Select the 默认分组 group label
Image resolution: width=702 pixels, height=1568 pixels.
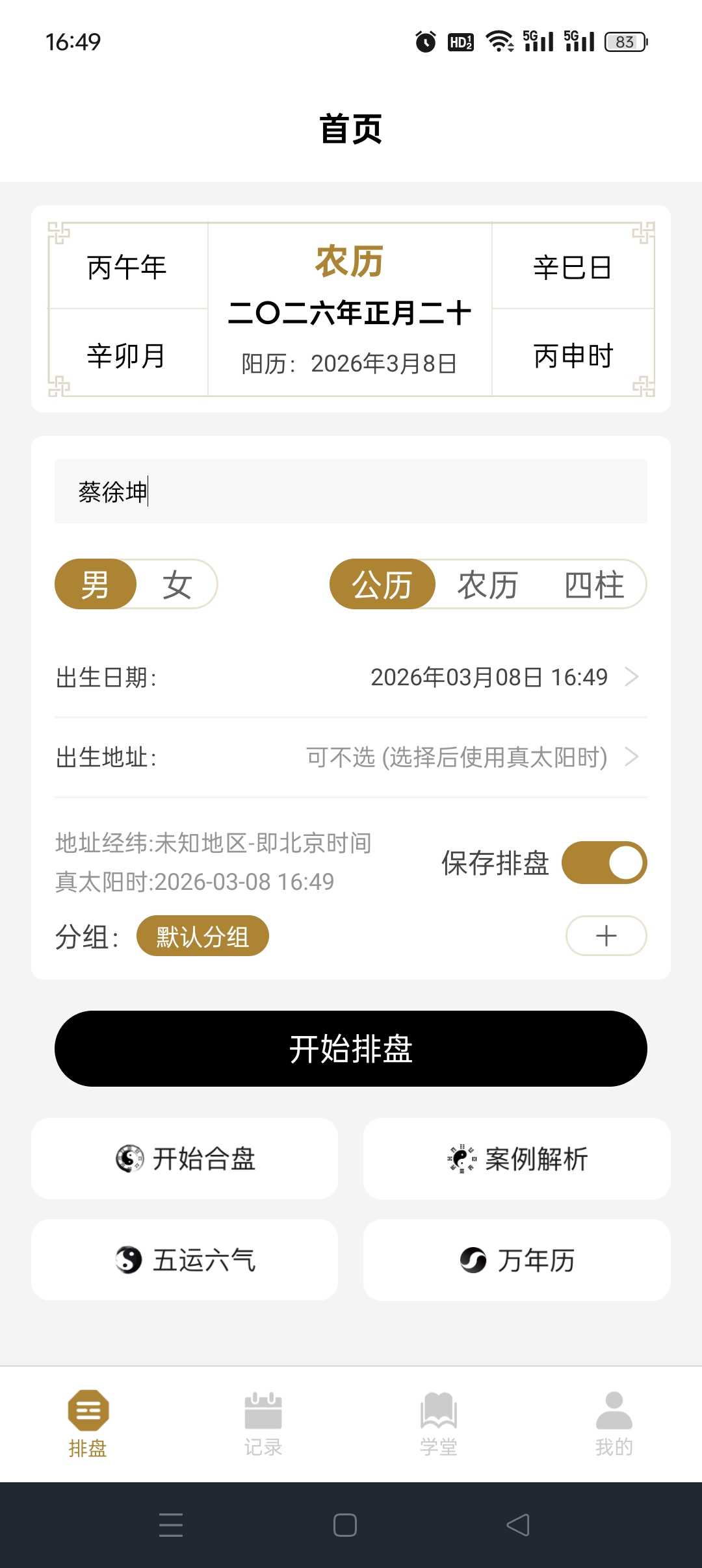(x=202, y=935)
